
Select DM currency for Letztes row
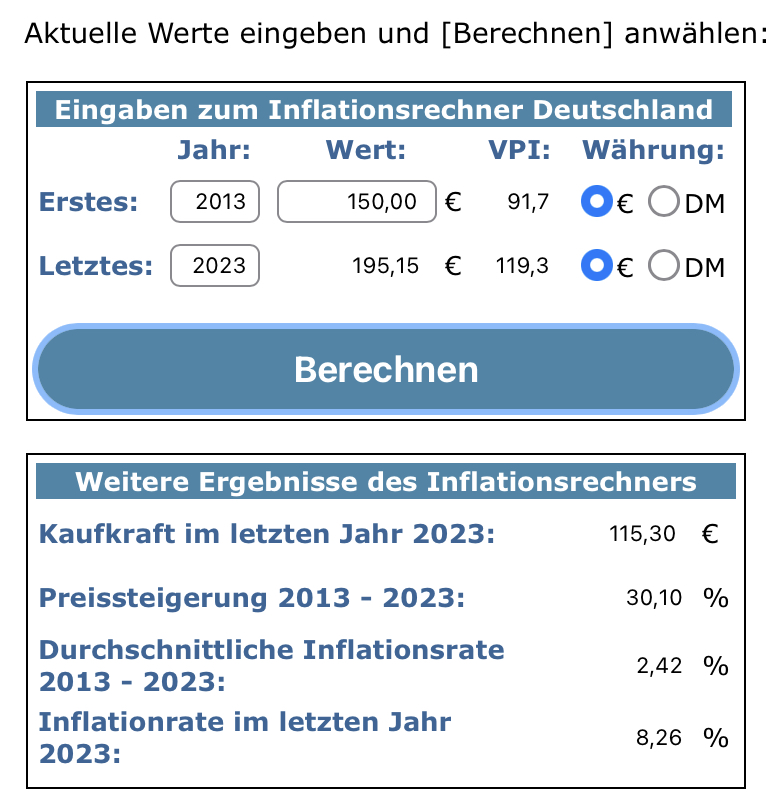[x=664, y=266]
